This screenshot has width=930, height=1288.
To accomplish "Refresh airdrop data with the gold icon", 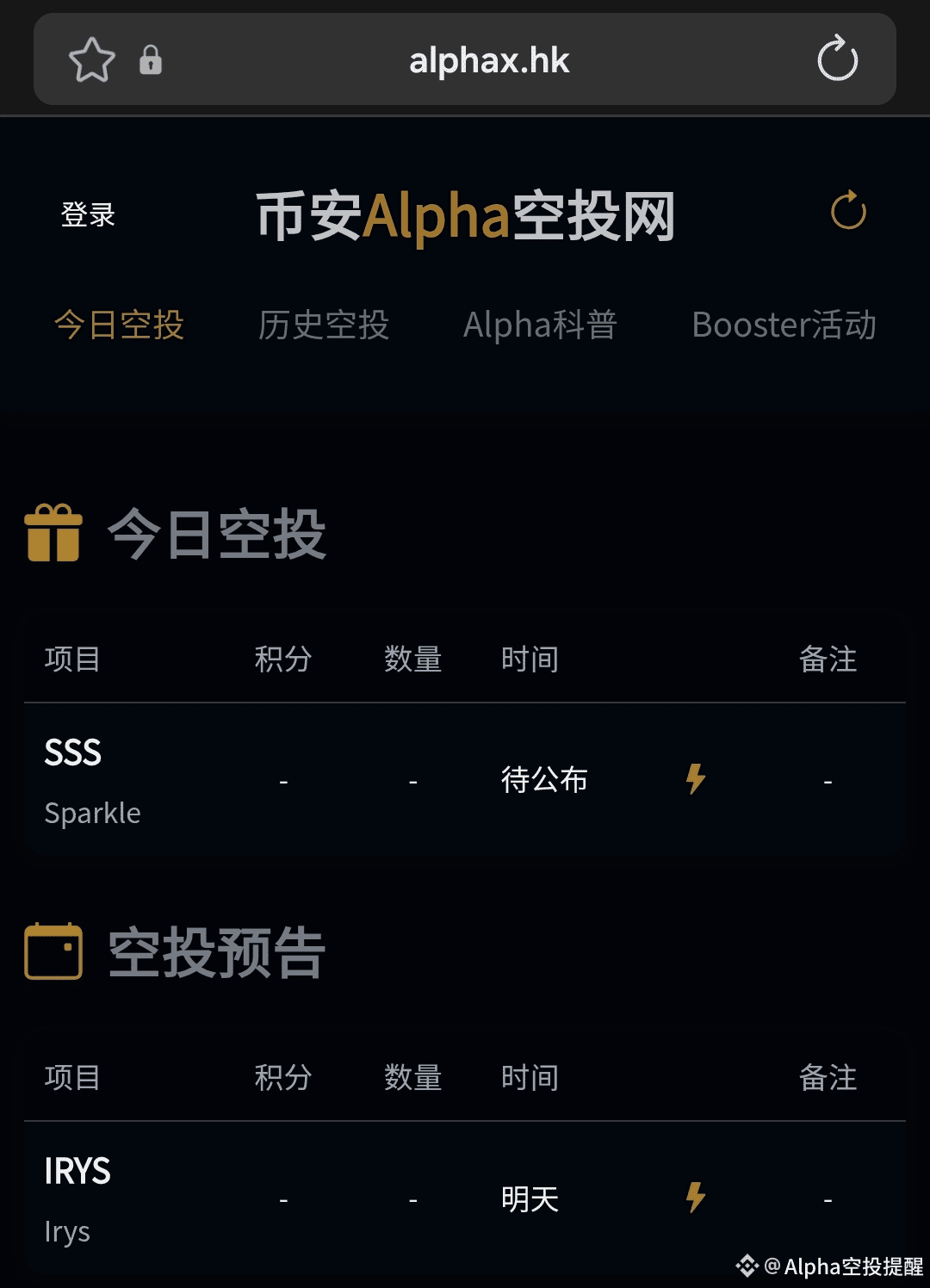I will tap(848, 212).
